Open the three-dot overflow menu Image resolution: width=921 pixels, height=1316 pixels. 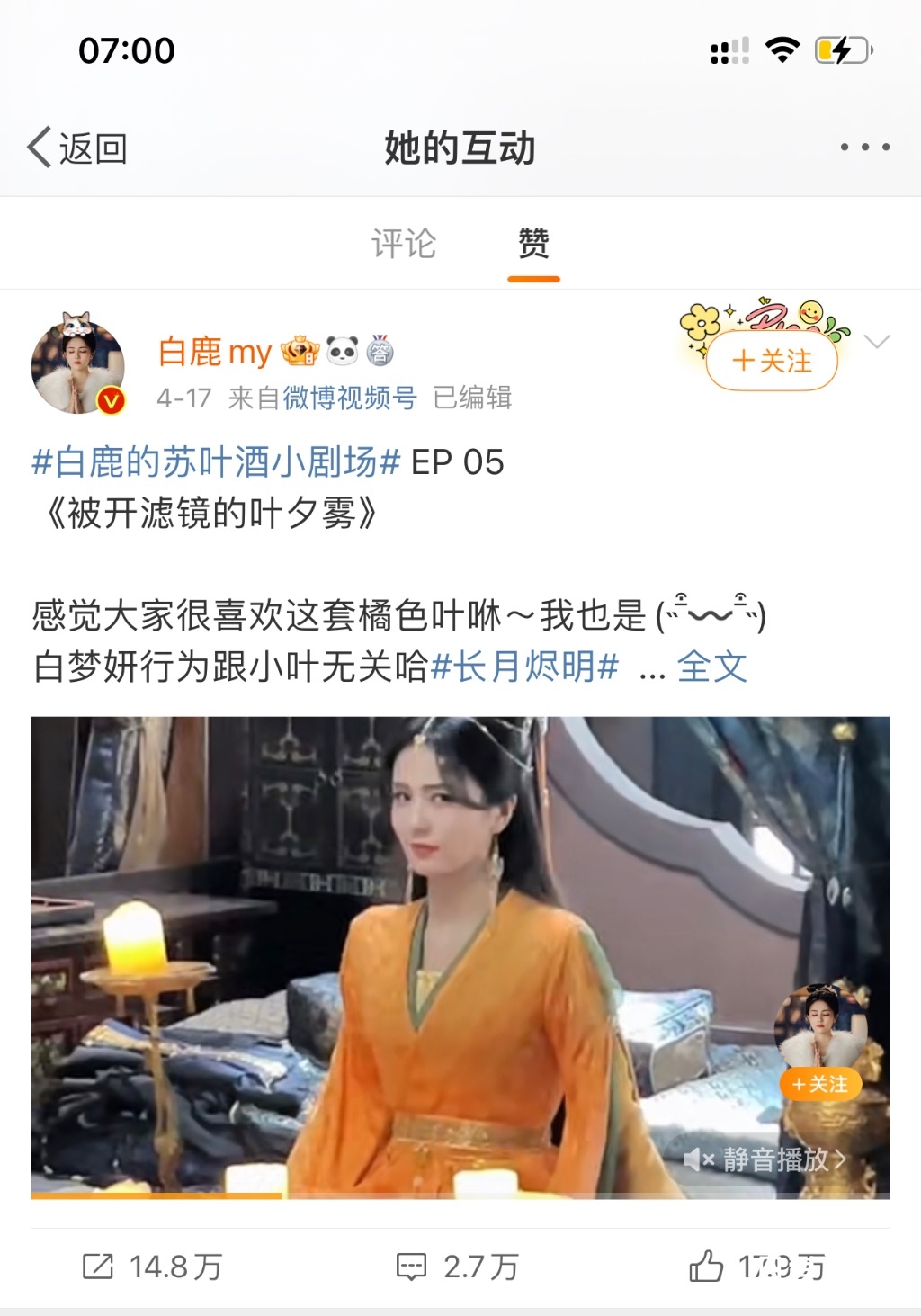point(864,148)
